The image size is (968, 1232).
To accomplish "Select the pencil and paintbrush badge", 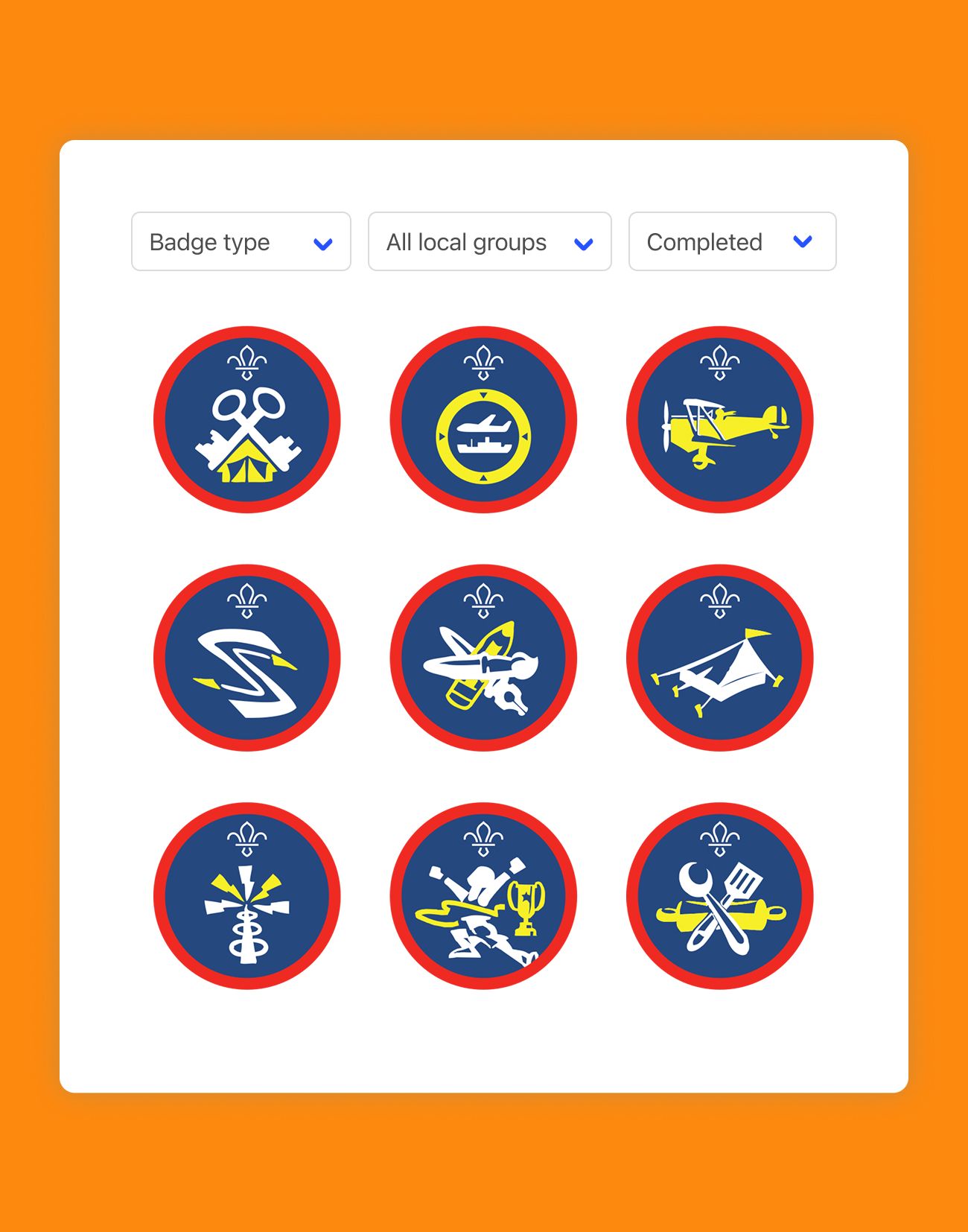I will pyautogui.click(x=483, y=658).
